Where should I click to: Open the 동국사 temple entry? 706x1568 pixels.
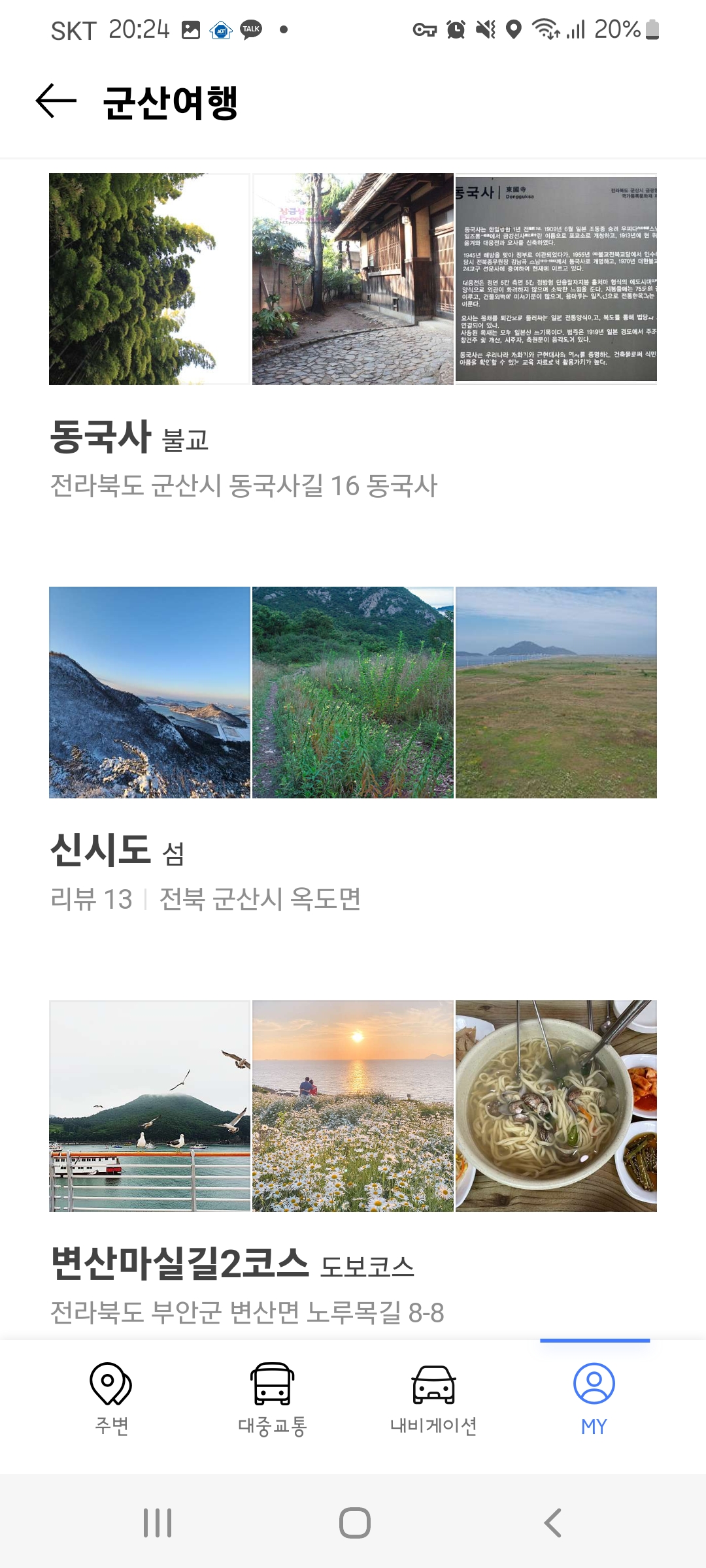[x=101, y=436]
